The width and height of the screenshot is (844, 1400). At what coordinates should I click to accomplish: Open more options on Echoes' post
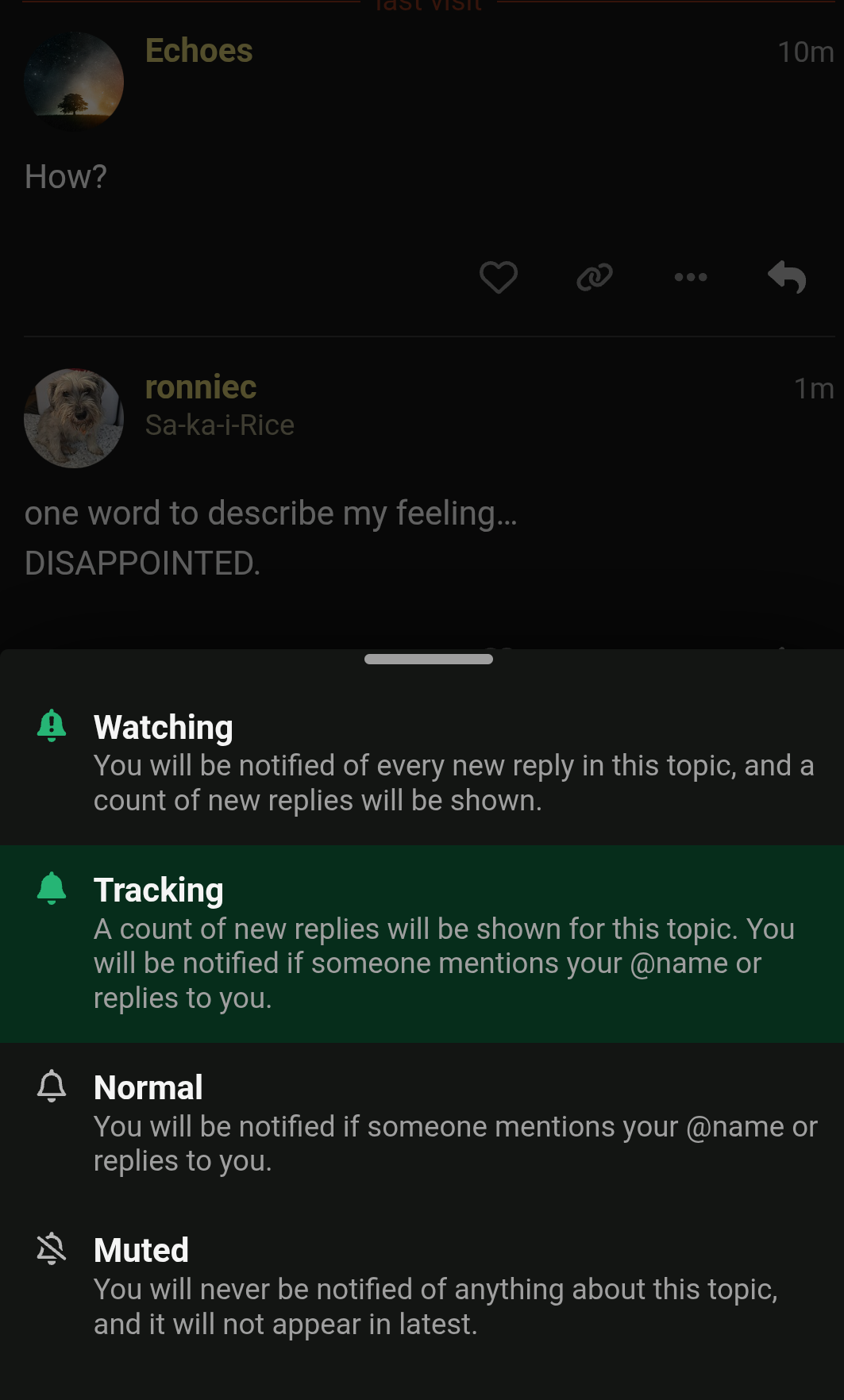click(691, 277)
